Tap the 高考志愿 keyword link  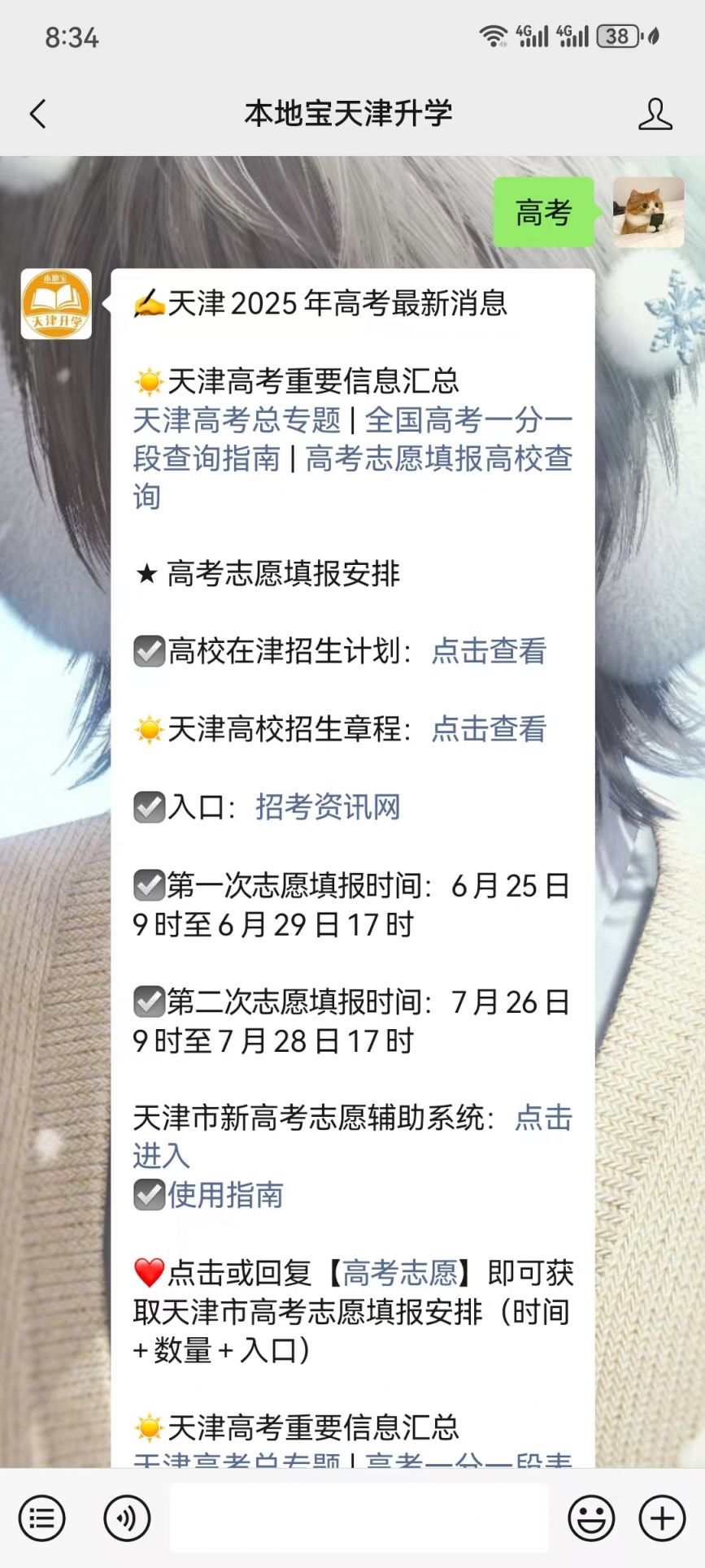point(400,1273)
